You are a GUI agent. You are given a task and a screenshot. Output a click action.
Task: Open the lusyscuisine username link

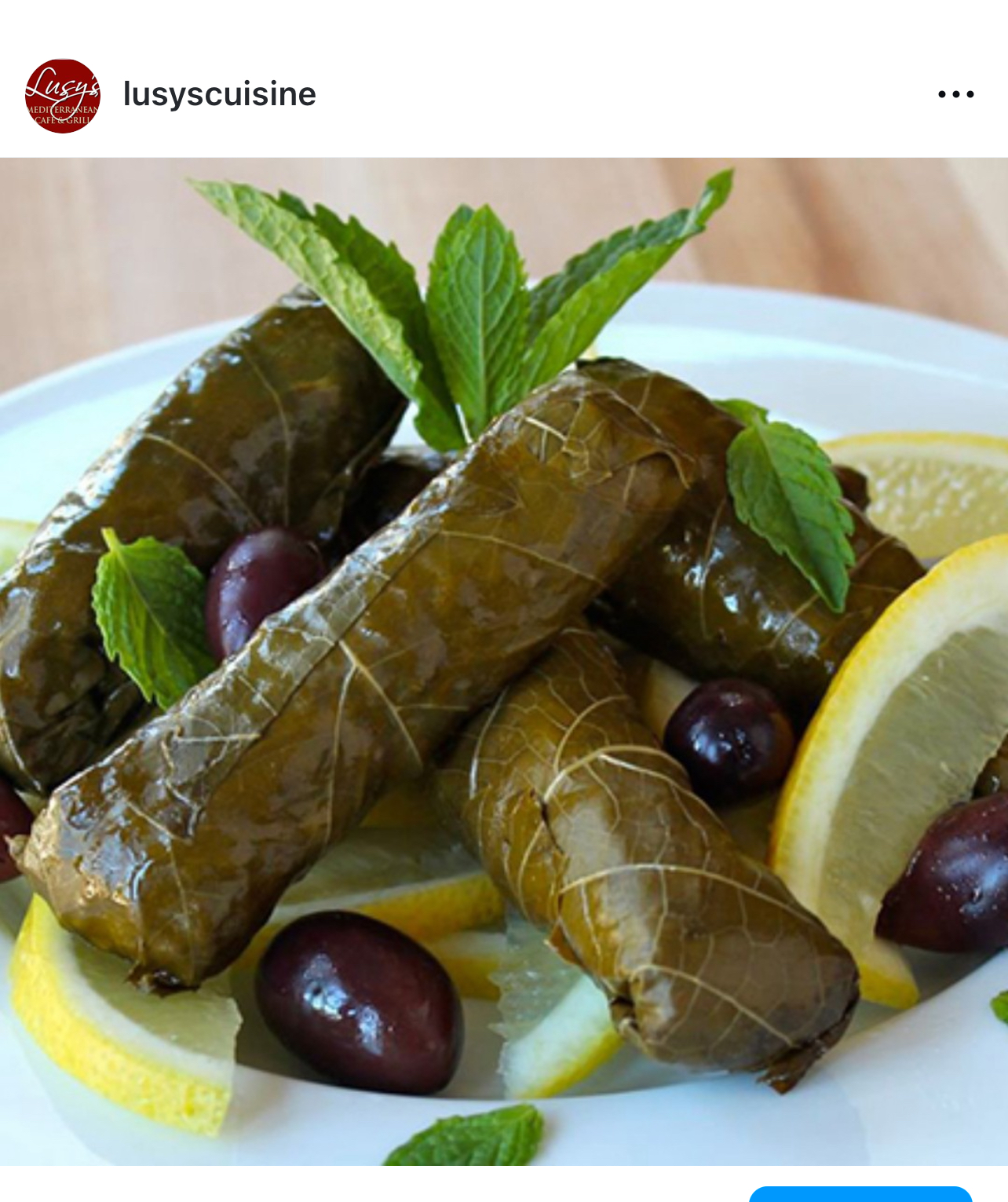pyautogui.click(x=219, y=95)
